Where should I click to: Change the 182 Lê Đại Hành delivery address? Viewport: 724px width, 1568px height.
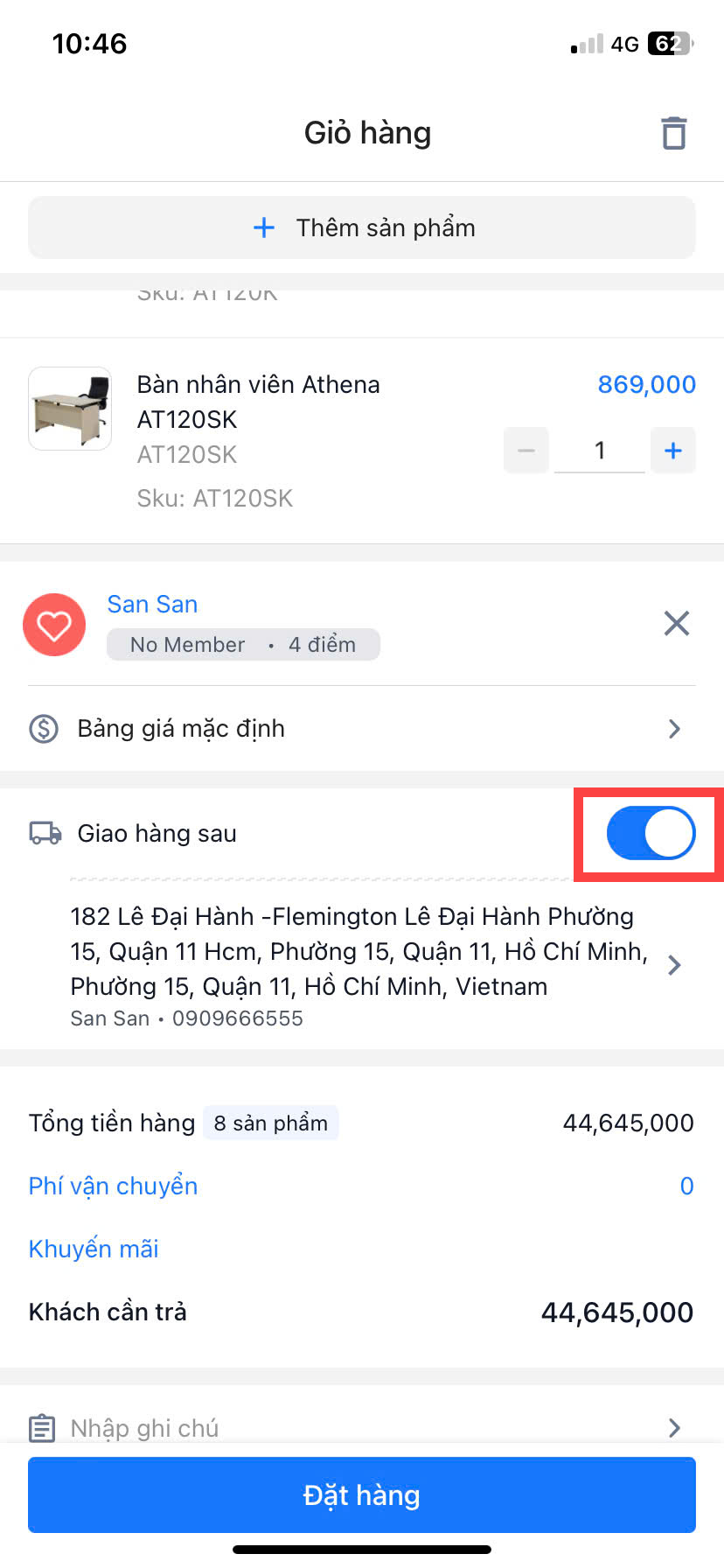[x=362, y=964]
